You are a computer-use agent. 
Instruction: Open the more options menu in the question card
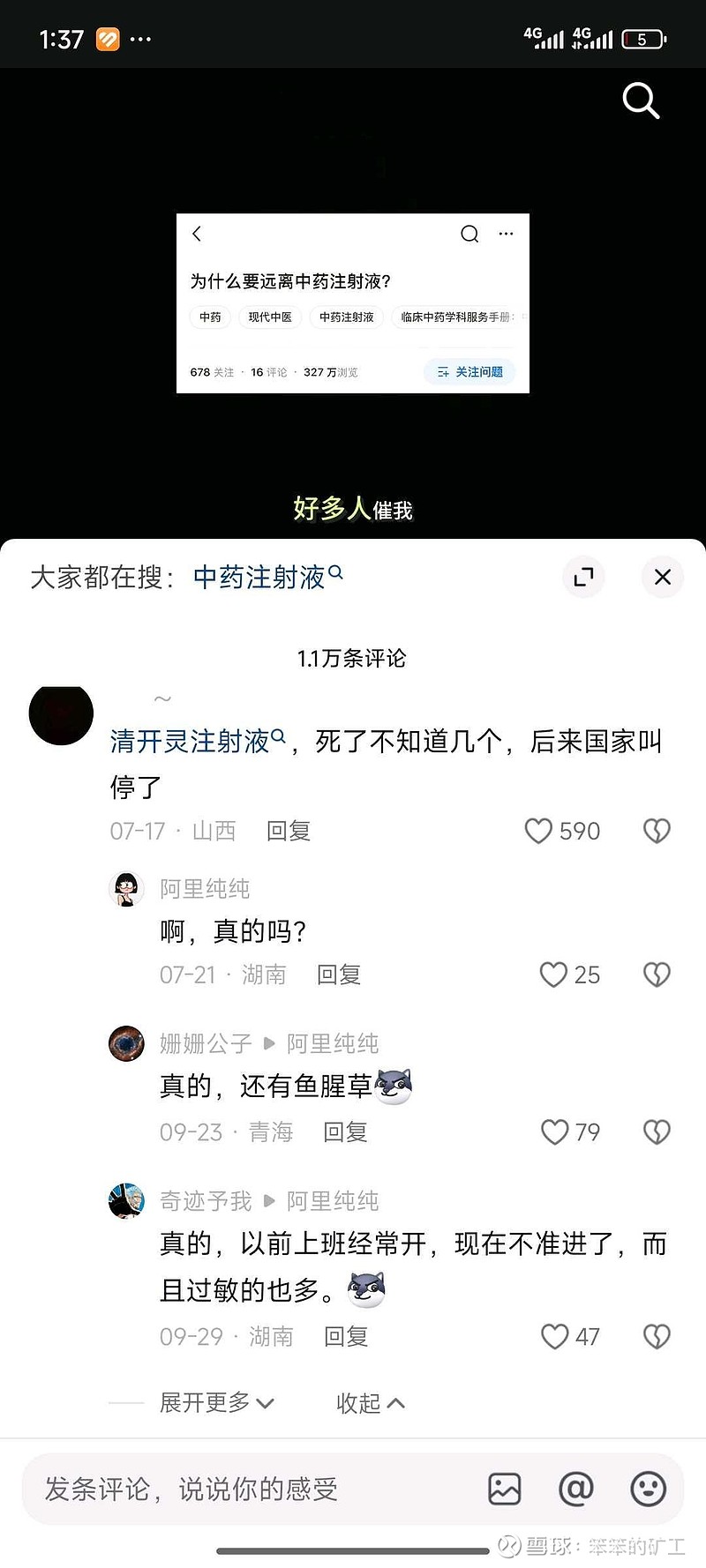[506, 234]
